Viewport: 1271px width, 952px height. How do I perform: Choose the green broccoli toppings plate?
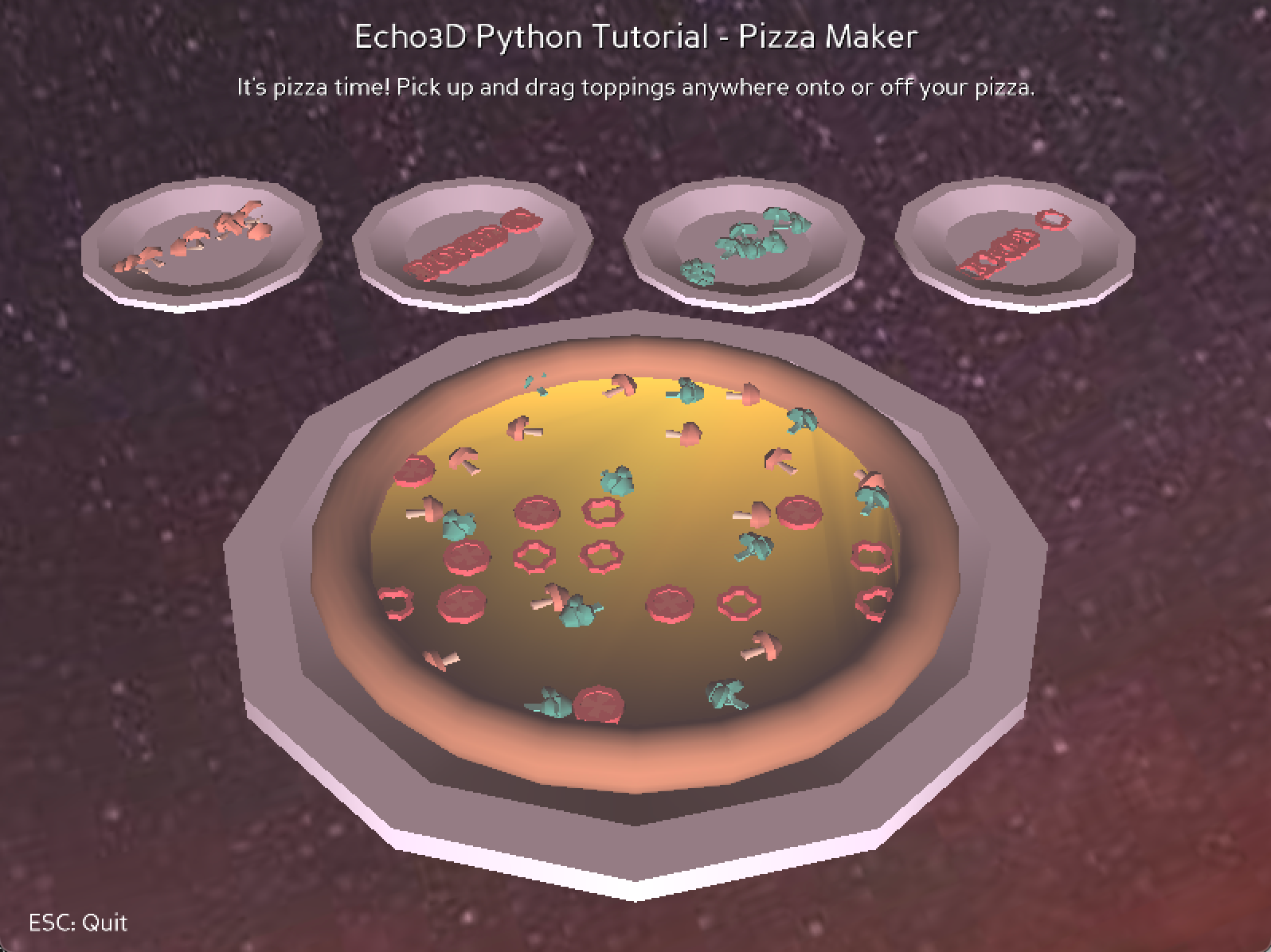(x=744, y=243)
